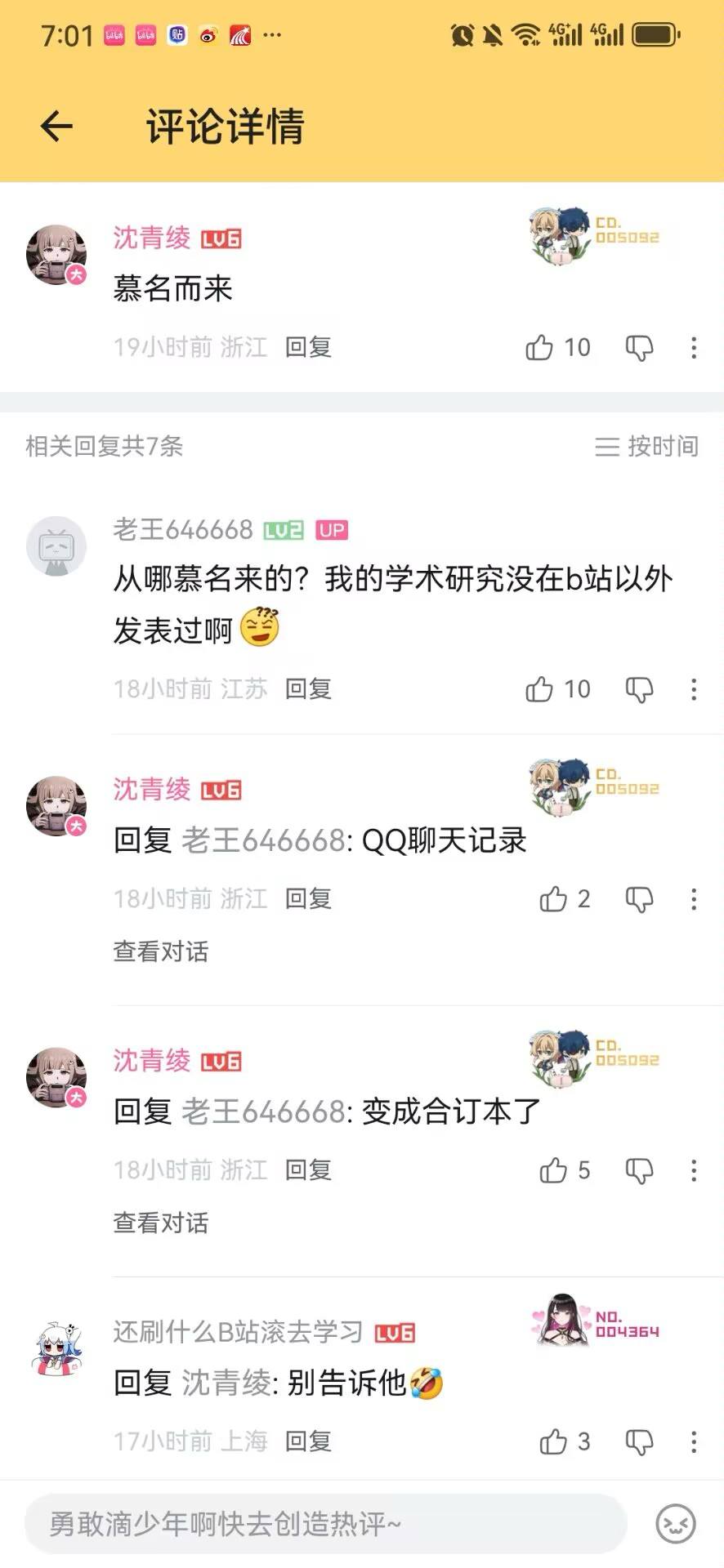Like 老王646668's reply
Screen dimensions: 724x1568
pyautogui.click(x=539, y=689)
